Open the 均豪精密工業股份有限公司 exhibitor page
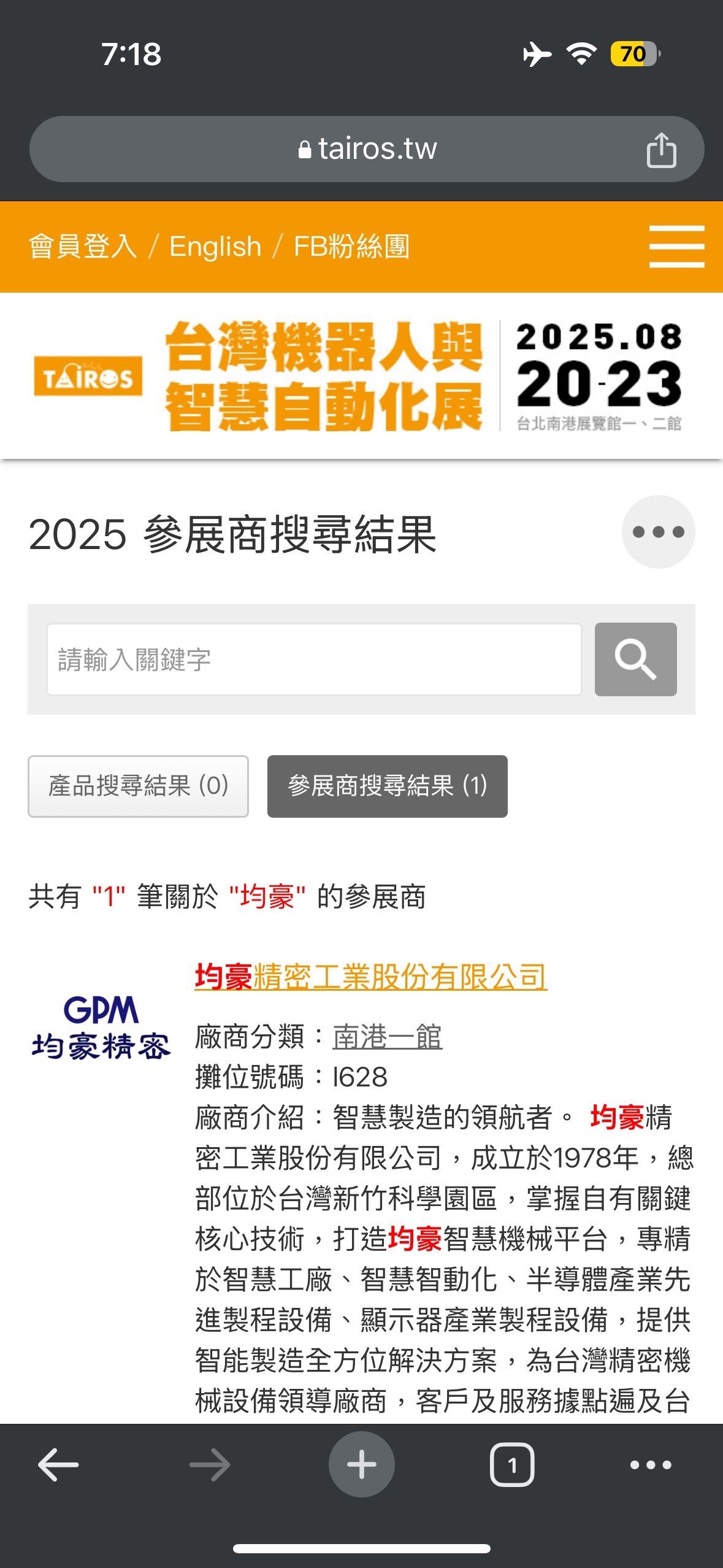The image size is (723, 1568). coord(370,976)
